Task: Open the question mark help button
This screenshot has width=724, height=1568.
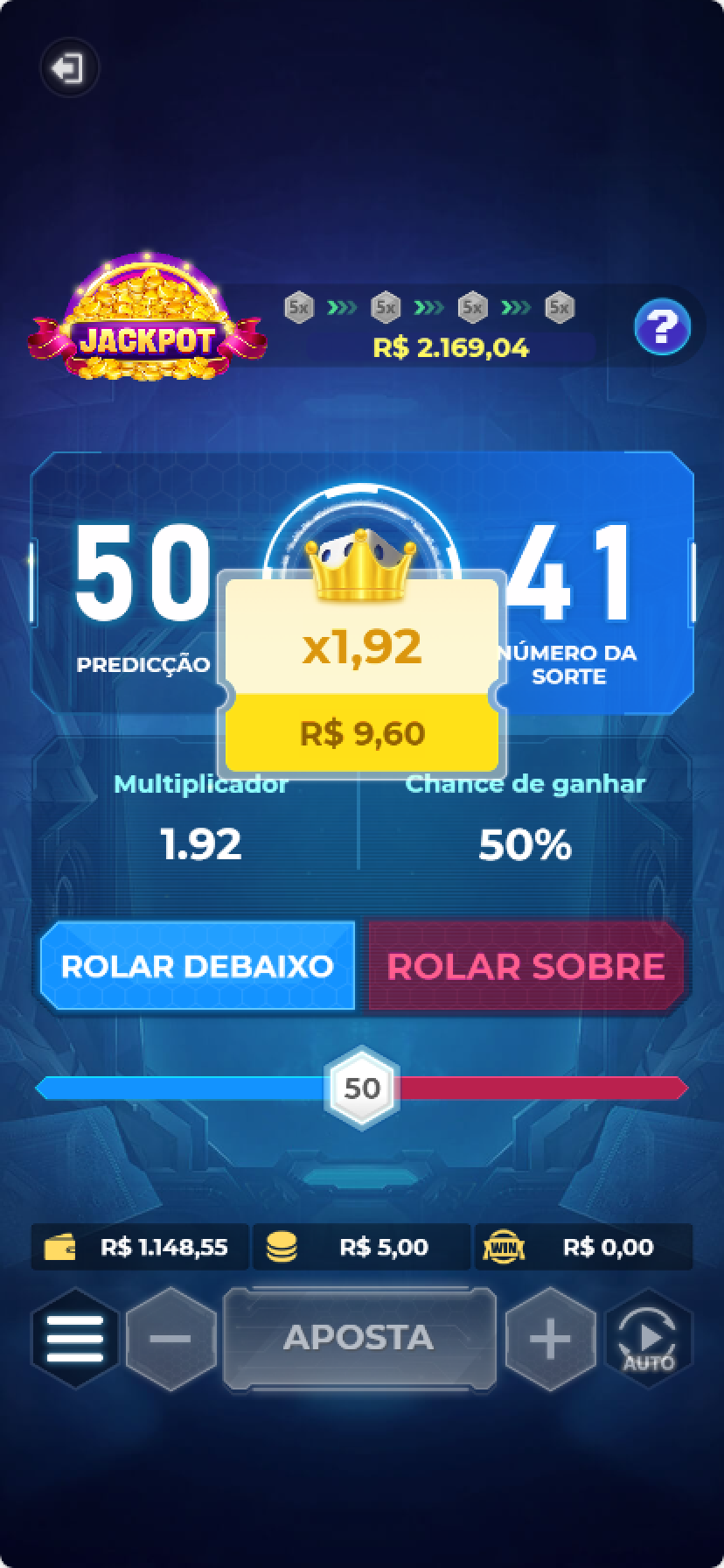Action: [x=662, y=327]
